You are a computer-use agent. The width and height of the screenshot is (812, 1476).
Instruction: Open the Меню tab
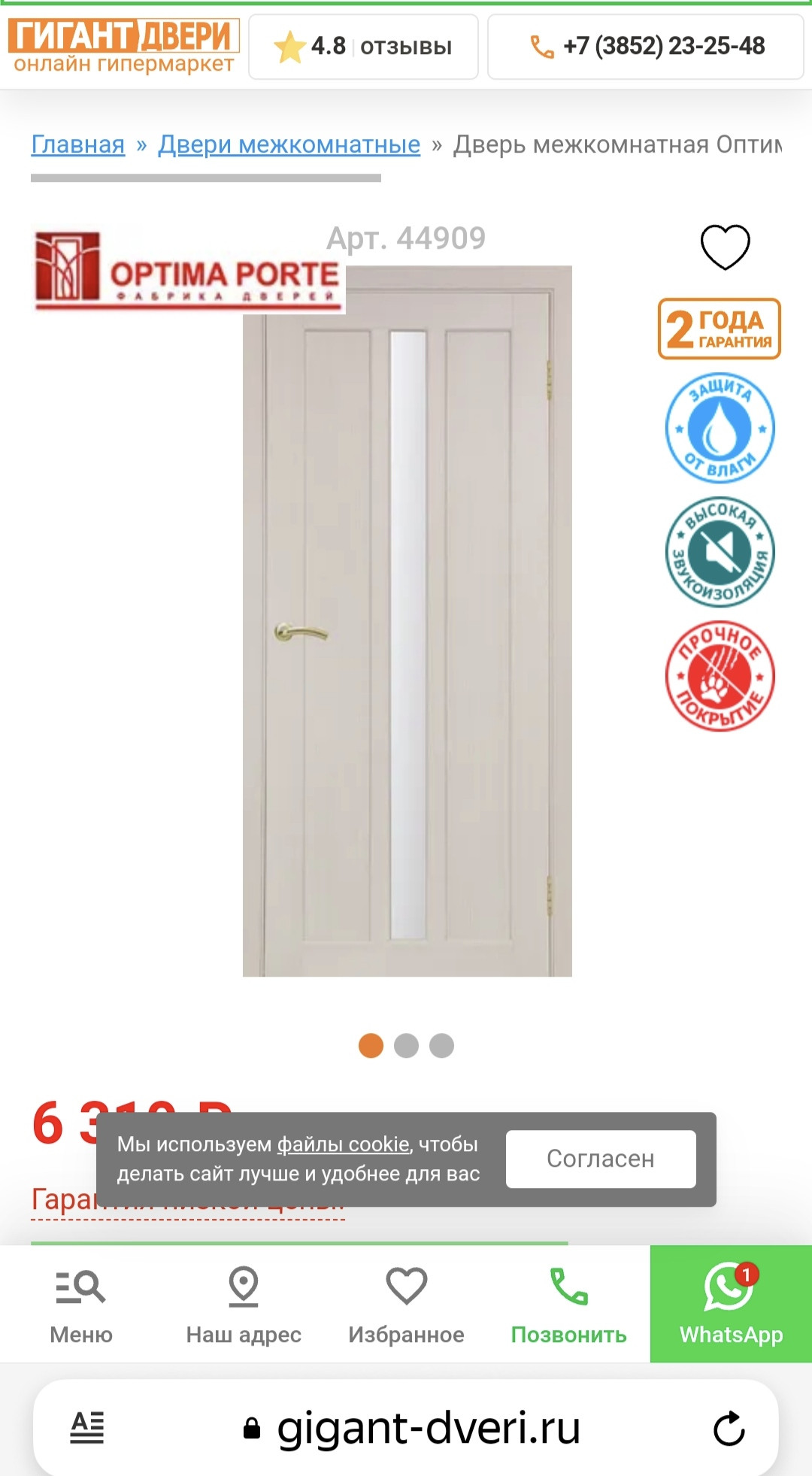click(81, 1305)
